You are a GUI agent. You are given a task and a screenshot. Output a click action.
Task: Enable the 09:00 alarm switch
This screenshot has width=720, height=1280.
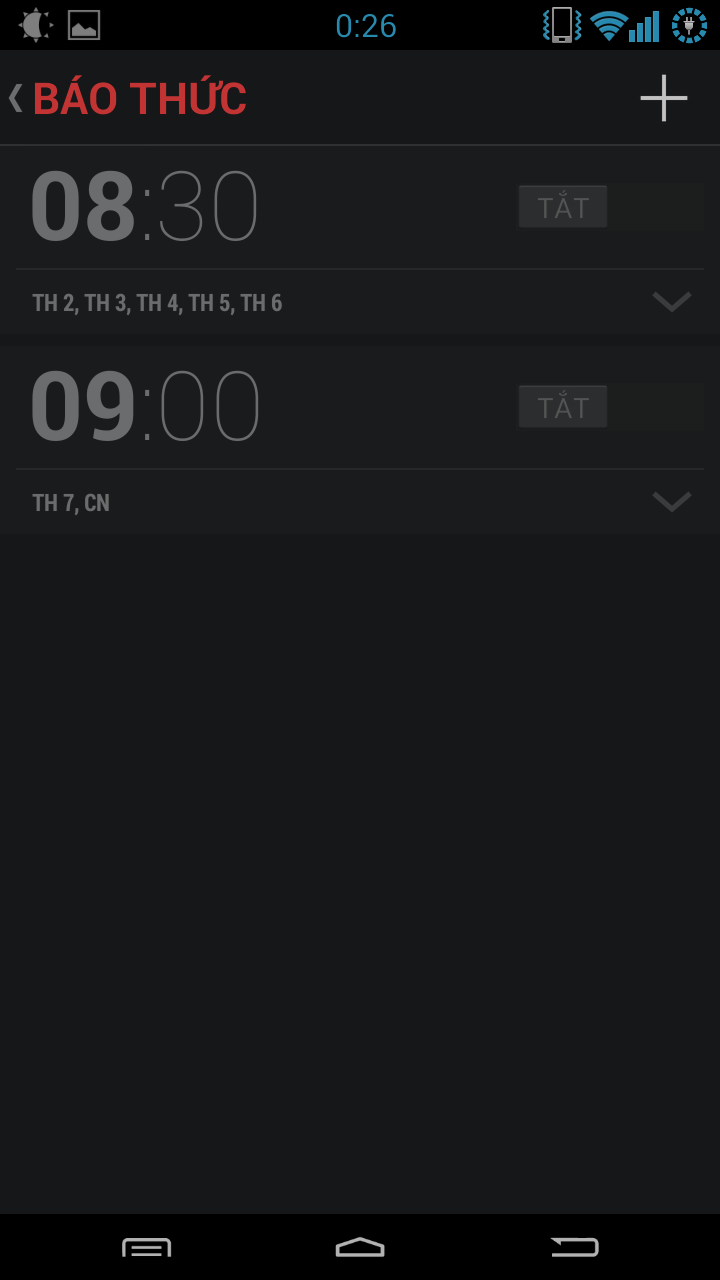coord(610,407)
